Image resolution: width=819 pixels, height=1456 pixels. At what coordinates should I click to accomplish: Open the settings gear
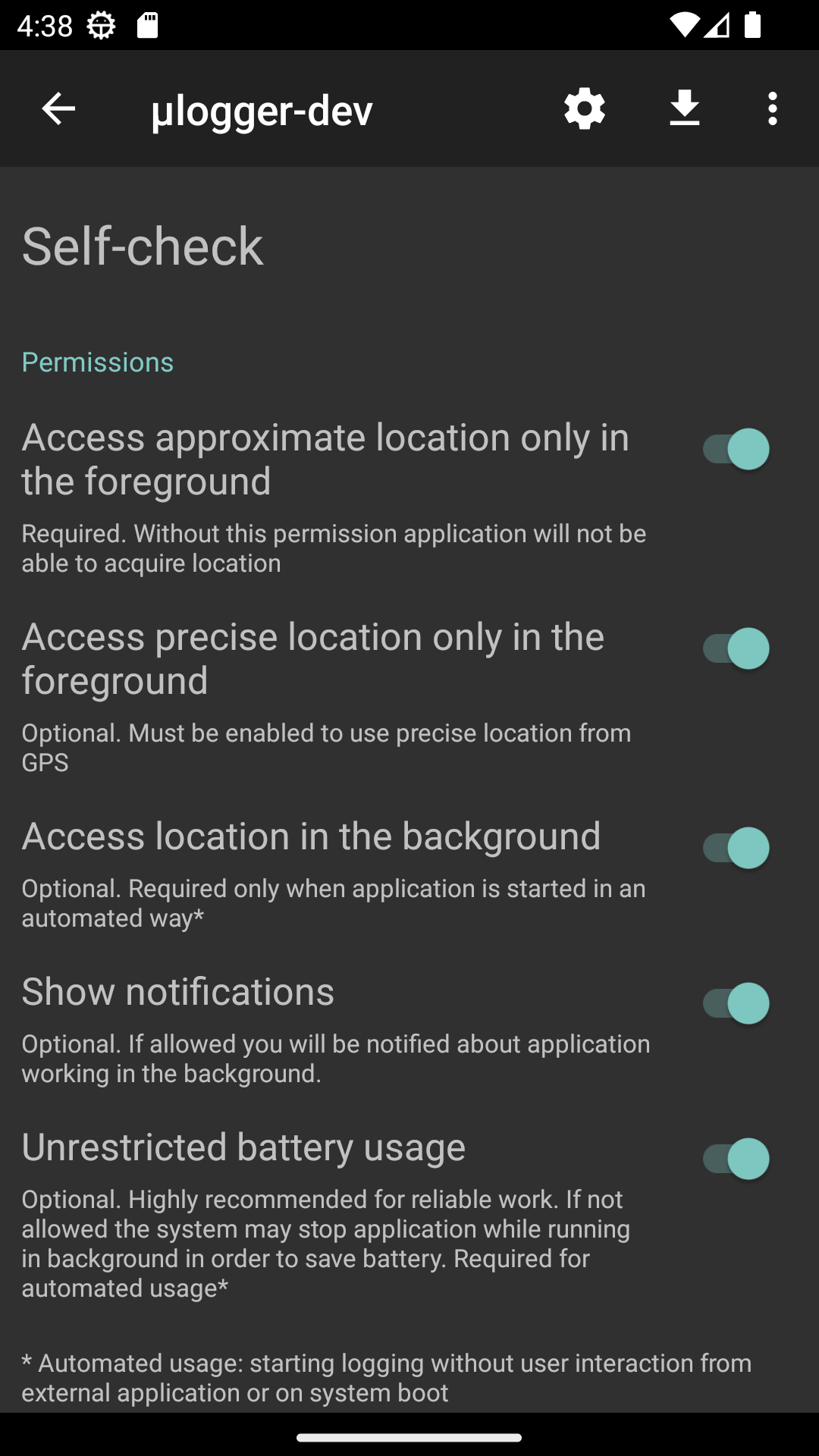[x=585, y=109]
